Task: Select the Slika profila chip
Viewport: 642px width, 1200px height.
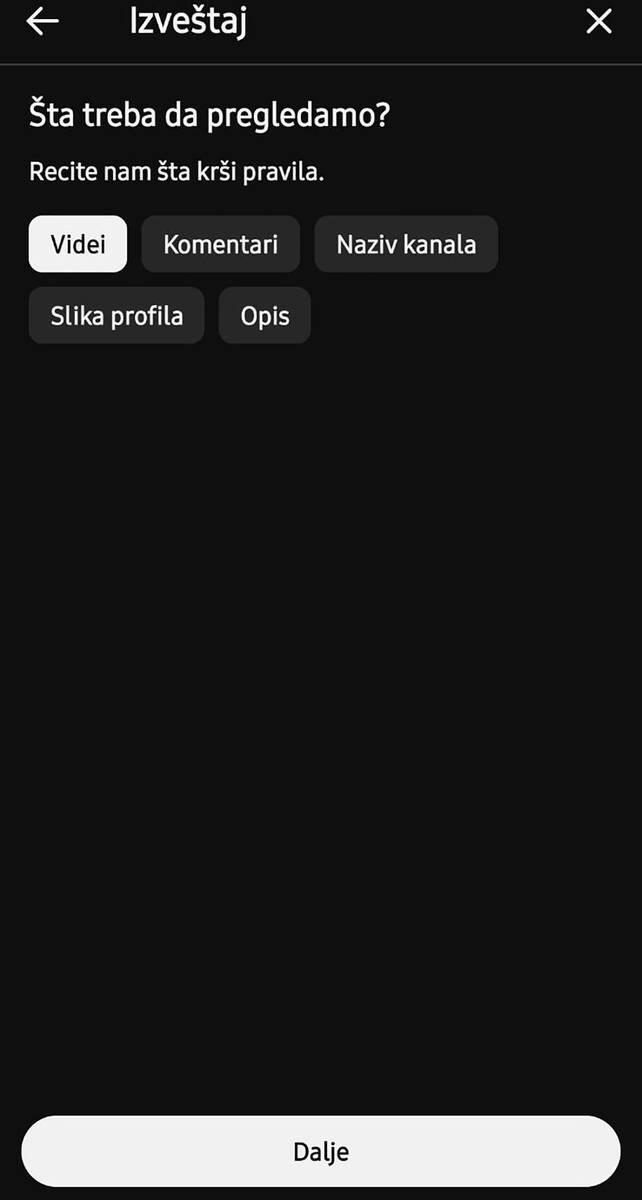Action: [117, 316]
